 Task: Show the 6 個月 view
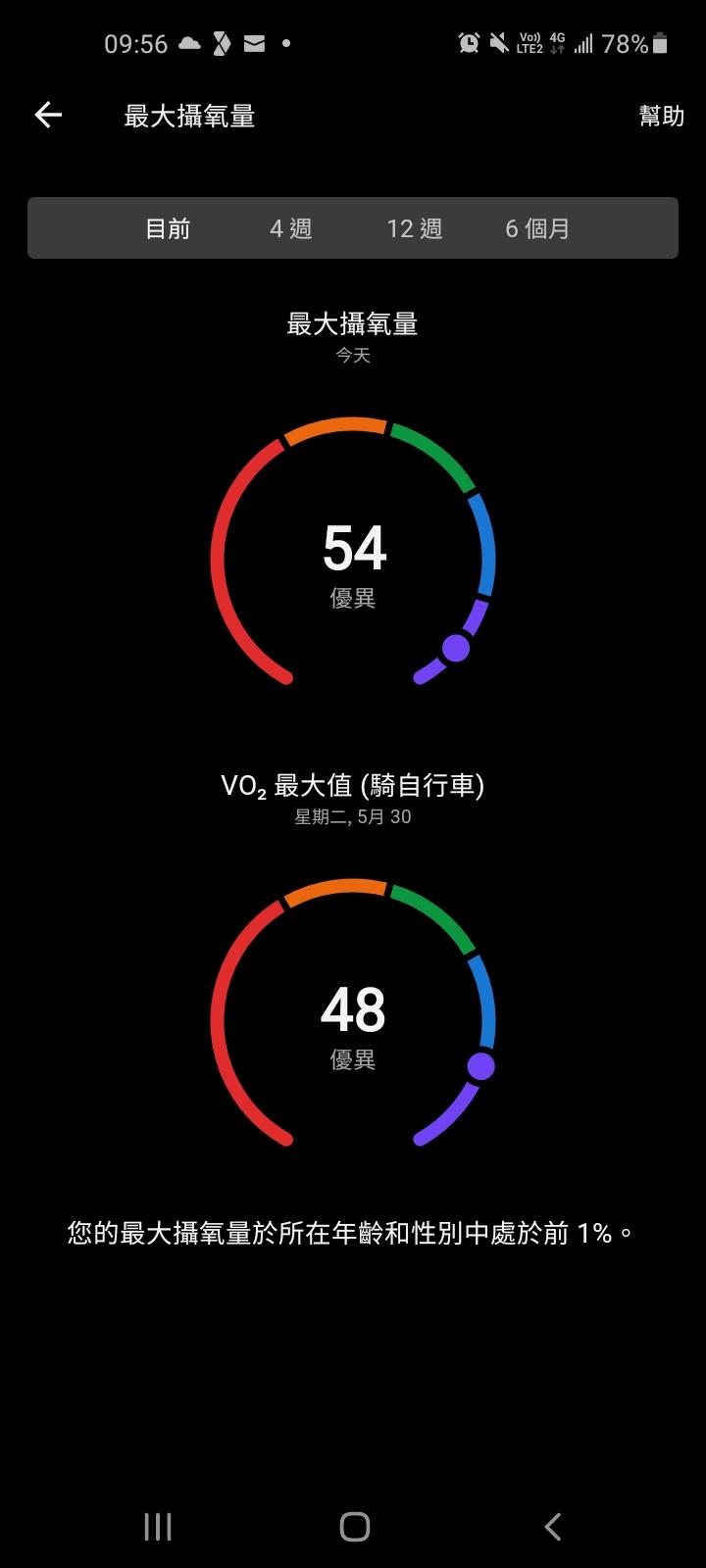(537, 228)
